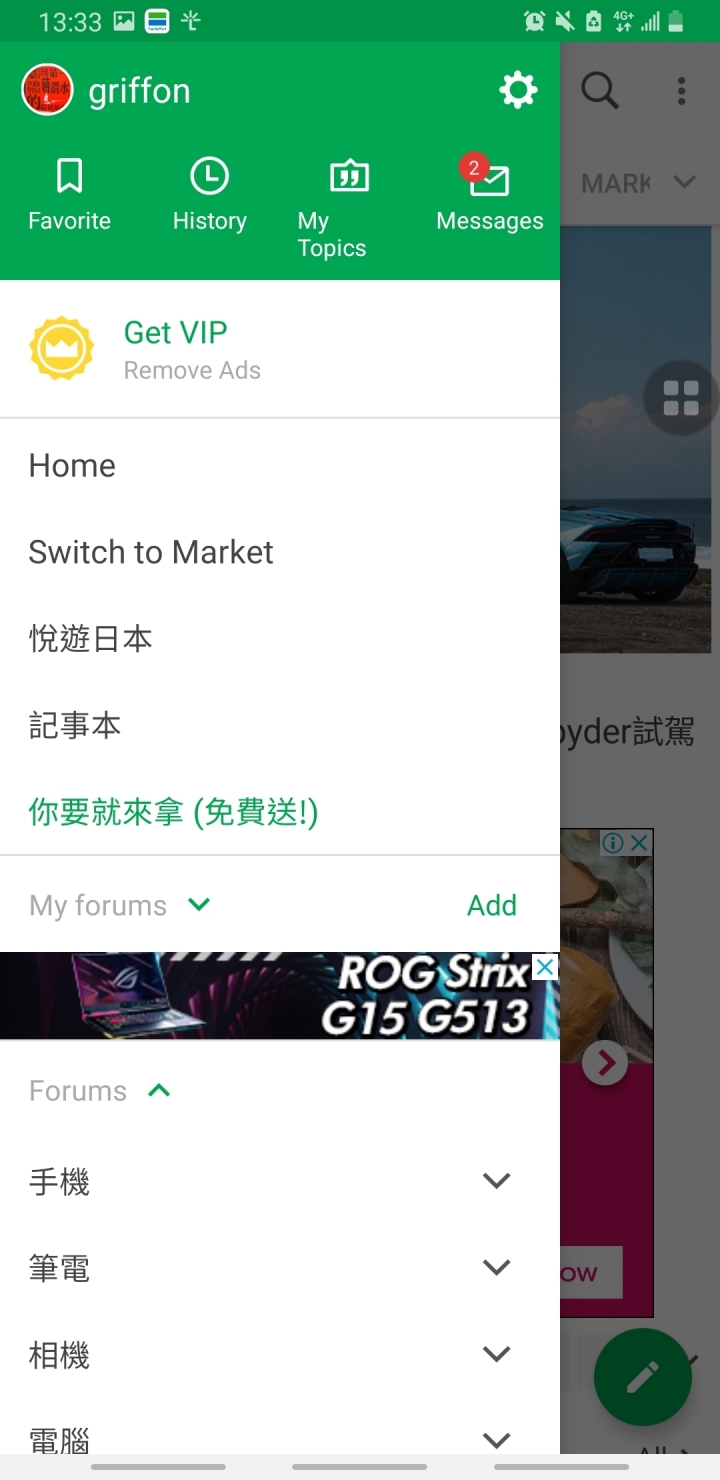Close the ROG Strix ad banner
Viewport: 720px width, 1480px height.
point(545,967)
